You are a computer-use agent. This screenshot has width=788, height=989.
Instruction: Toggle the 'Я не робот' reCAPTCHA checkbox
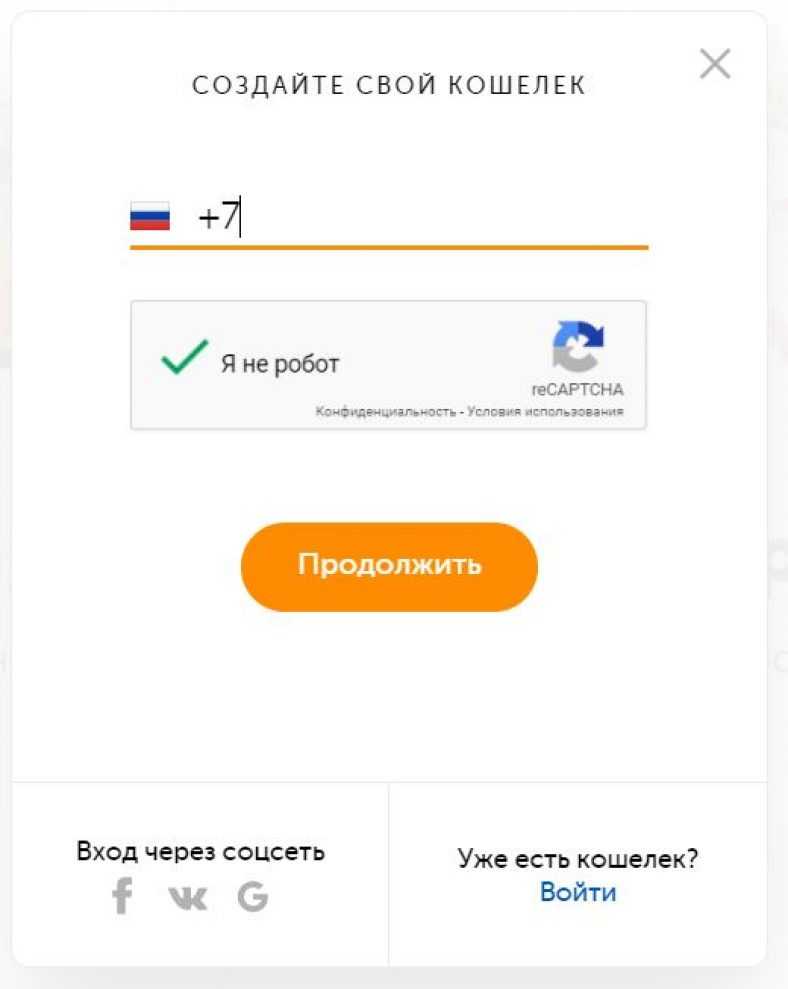tap(185, 360)
